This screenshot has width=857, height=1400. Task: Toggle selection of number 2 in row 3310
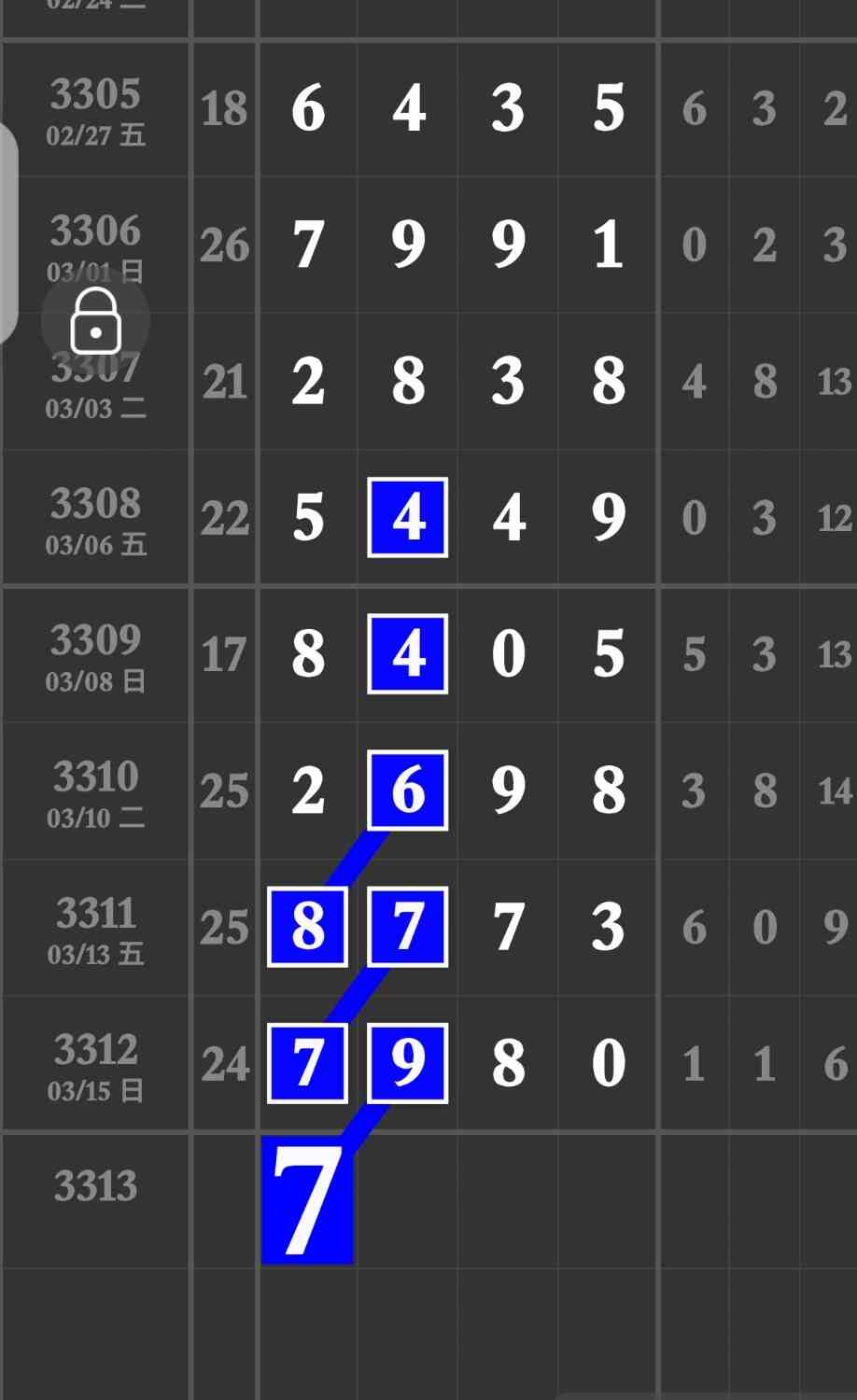[x=307, y=791]
